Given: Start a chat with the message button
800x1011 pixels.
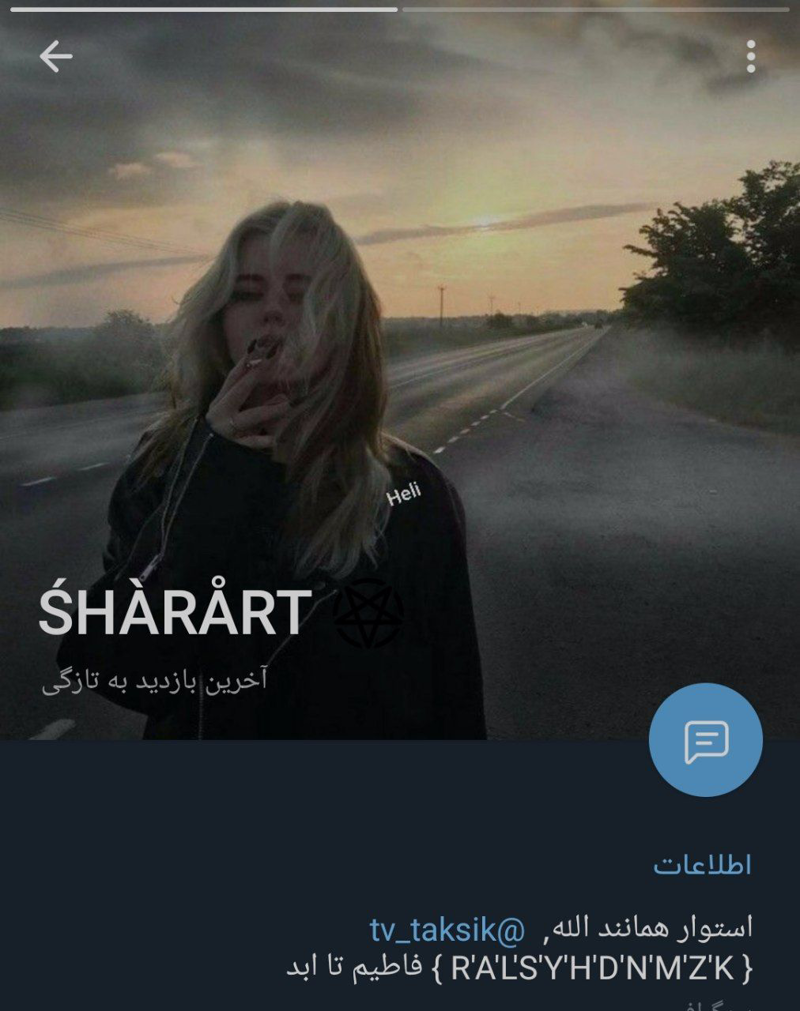Looking at the screenshot, I should [705, 740].
